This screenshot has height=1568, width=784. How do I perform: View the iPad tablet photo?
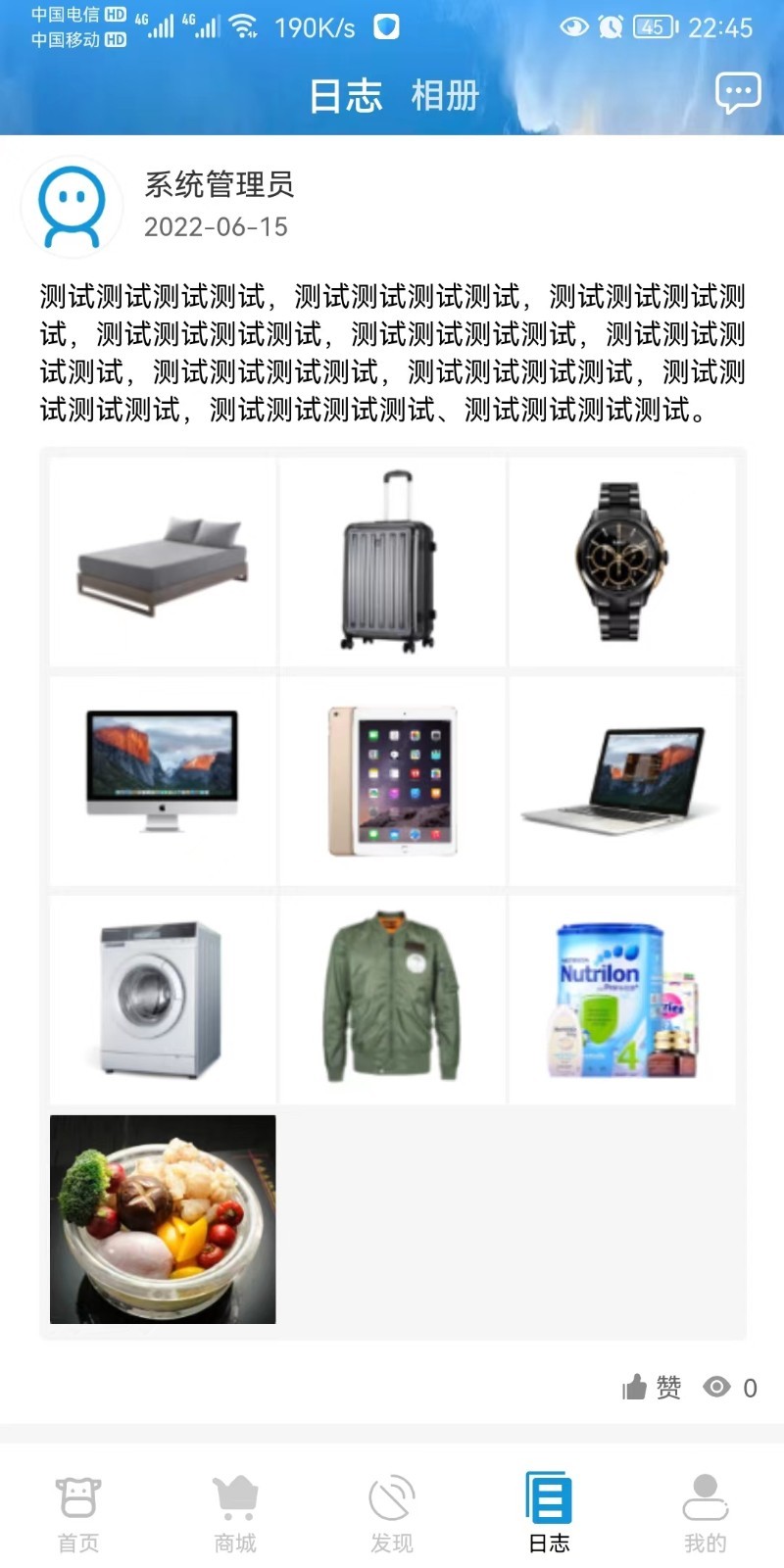[392, 781]
